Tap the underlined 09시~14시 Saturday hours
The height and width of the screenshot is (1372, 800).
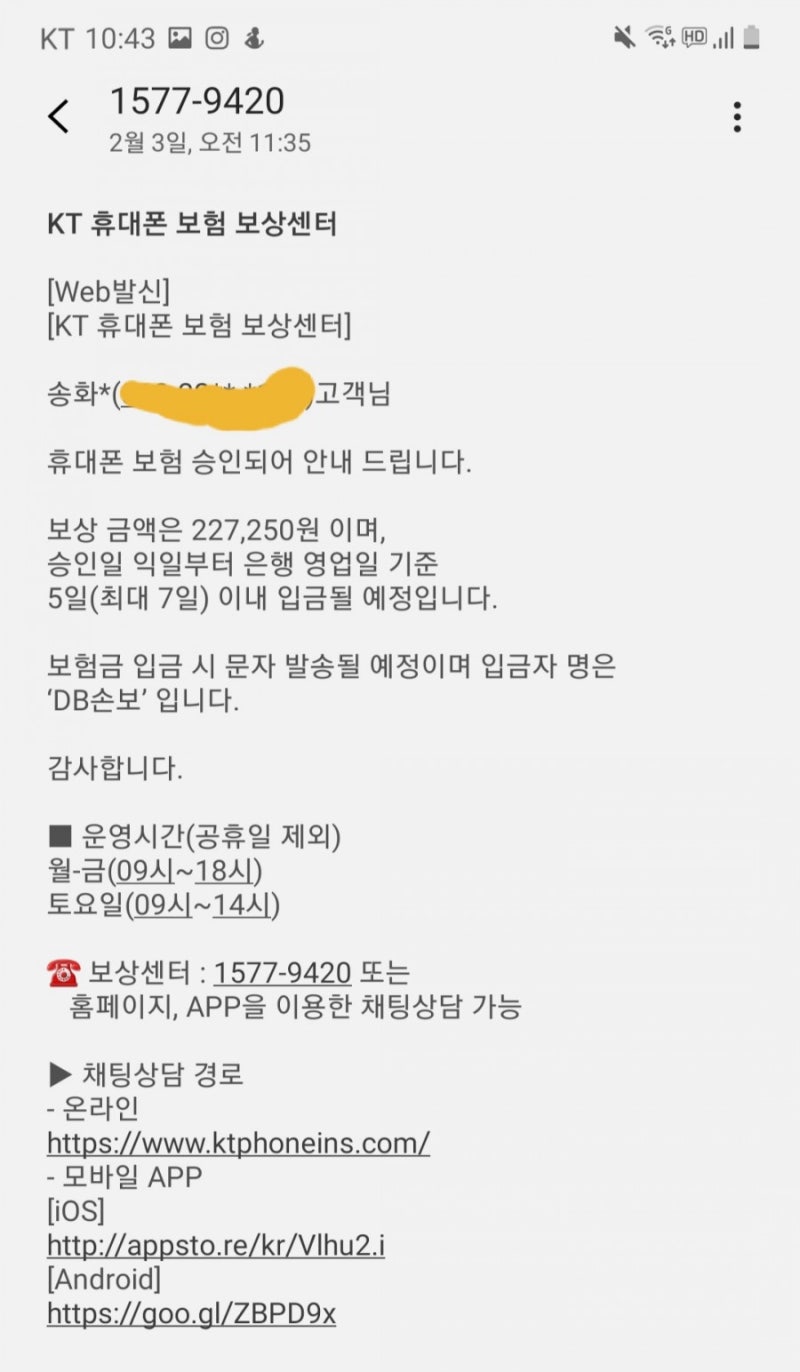point(203,905)
